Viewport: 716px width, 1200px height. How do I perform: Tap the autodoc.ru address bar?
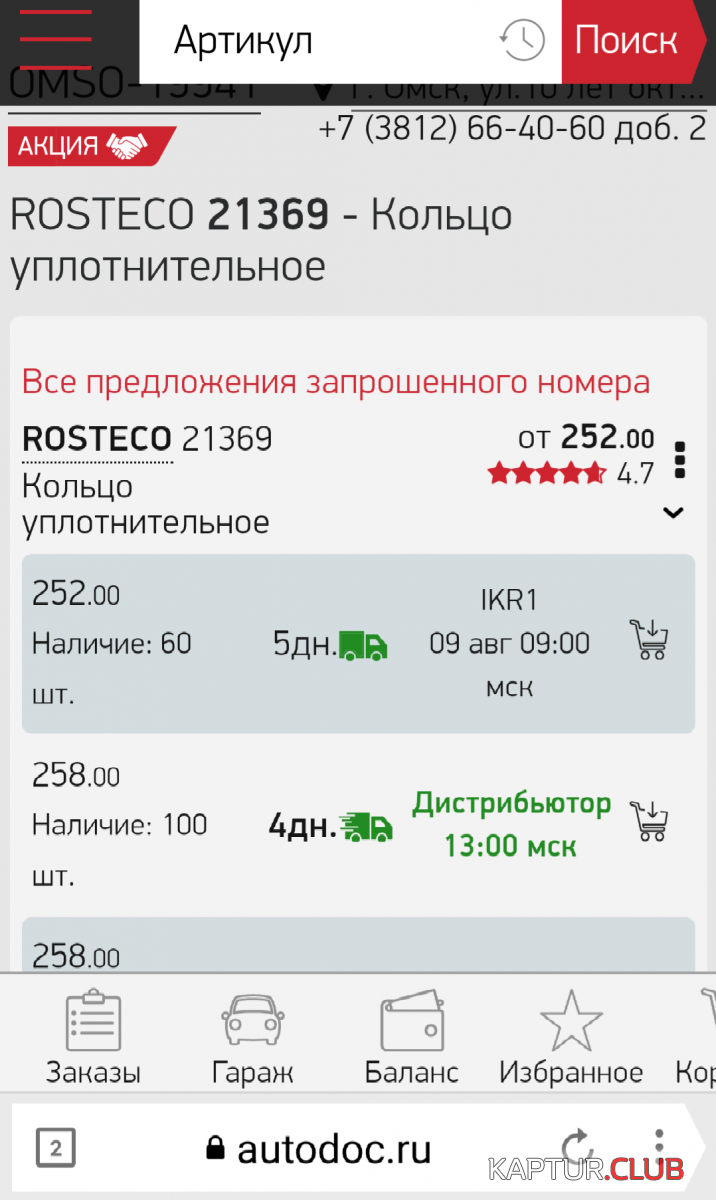click(330, 1148)
